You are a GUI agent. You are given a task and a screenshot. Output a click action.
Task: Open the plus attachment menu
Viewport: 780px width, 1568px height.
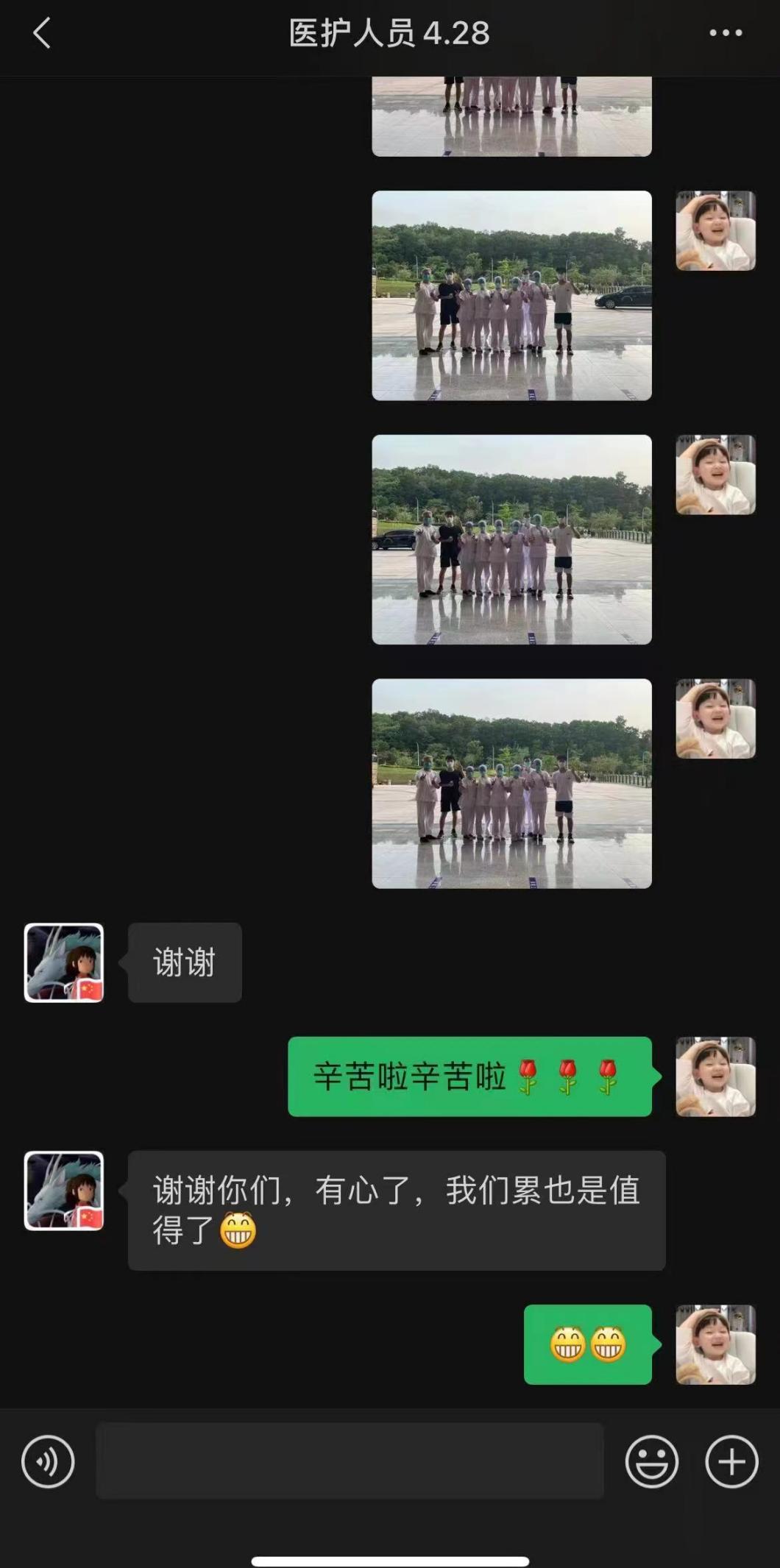point(731,1461)
